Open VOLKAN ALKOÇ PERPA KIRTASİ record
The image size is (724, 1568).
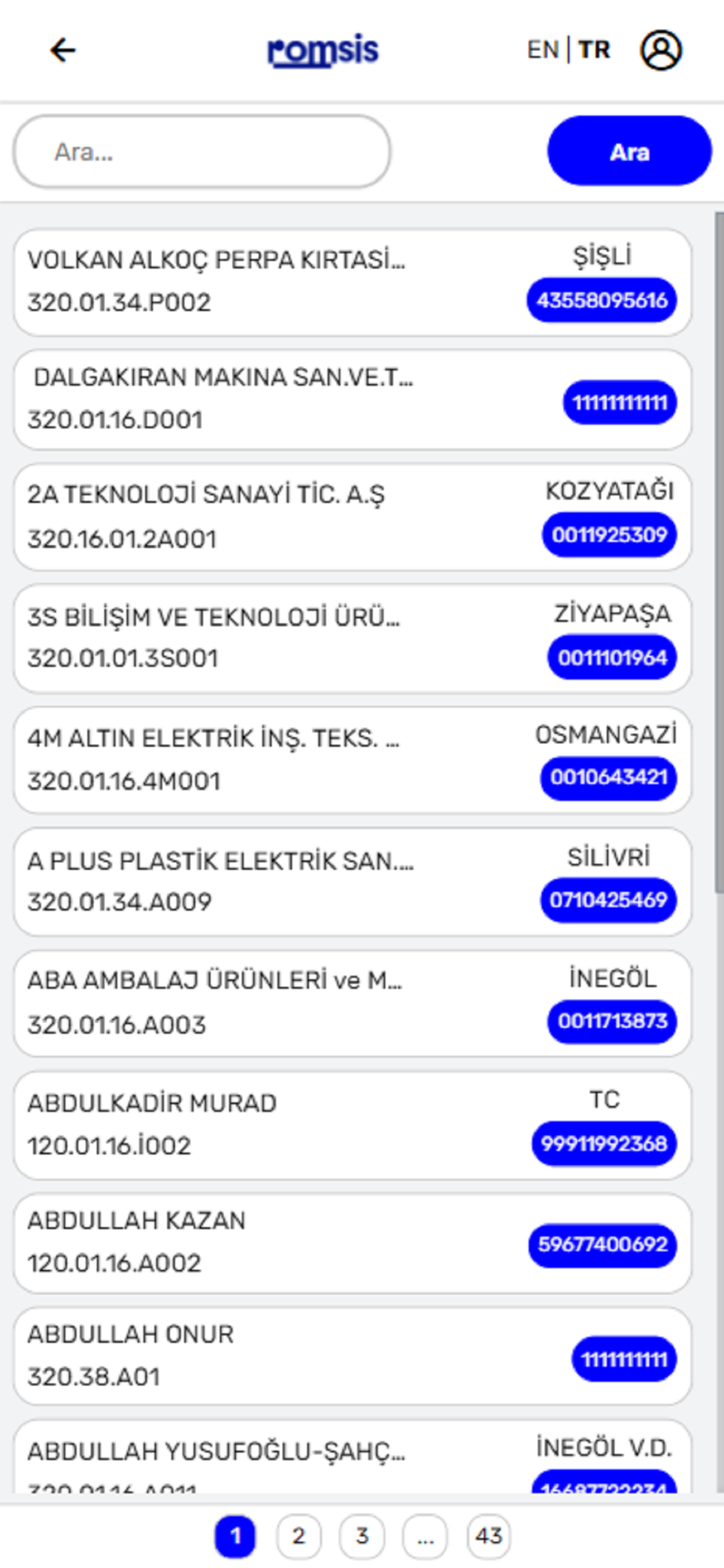pos(352,281)
